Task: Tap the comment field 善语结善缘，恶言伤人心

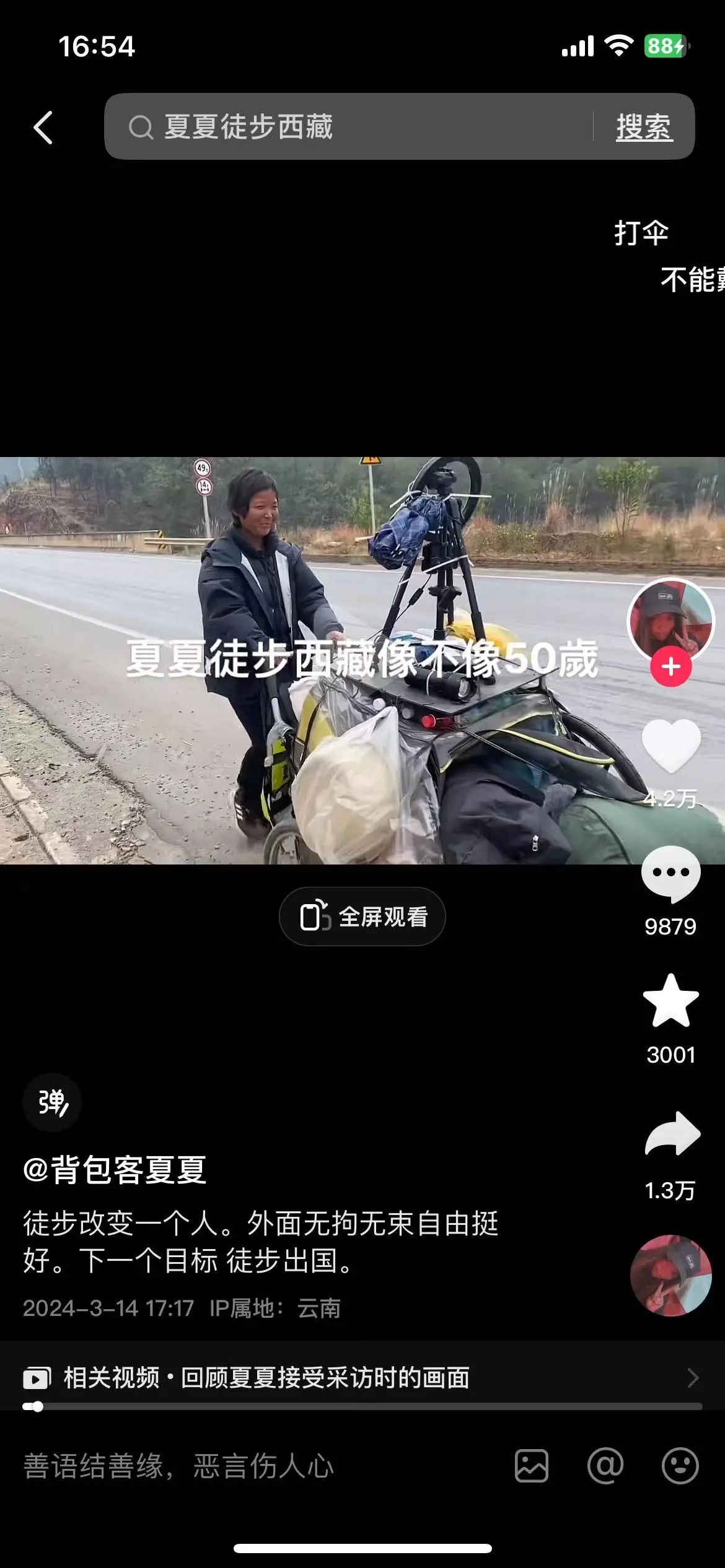Action: (x=248, y=1466)
